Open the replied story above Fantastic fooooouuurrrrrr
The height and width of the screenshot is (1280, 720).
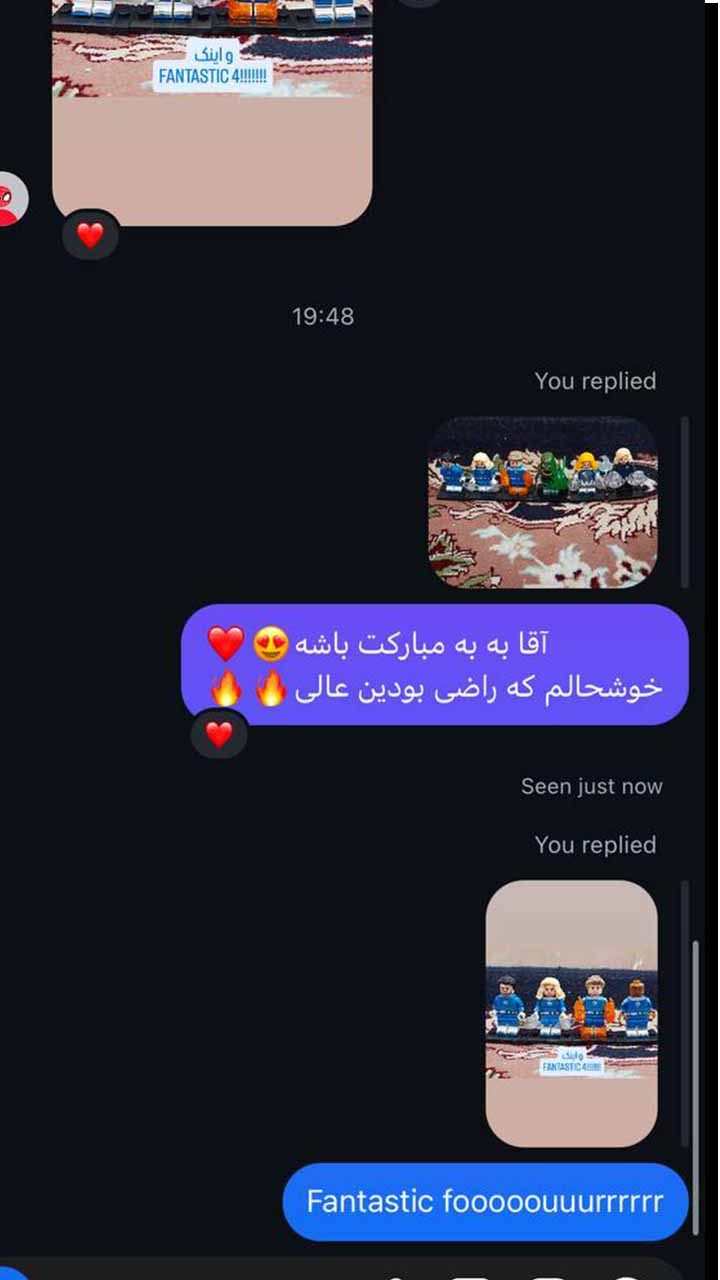tap(571, 1012)
